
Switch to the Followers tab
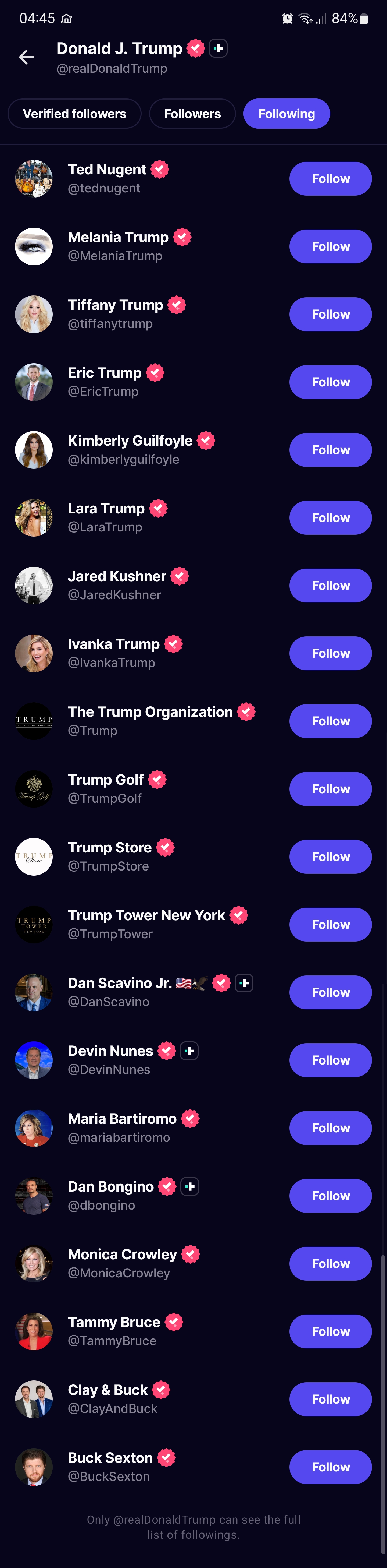(192, 114)
